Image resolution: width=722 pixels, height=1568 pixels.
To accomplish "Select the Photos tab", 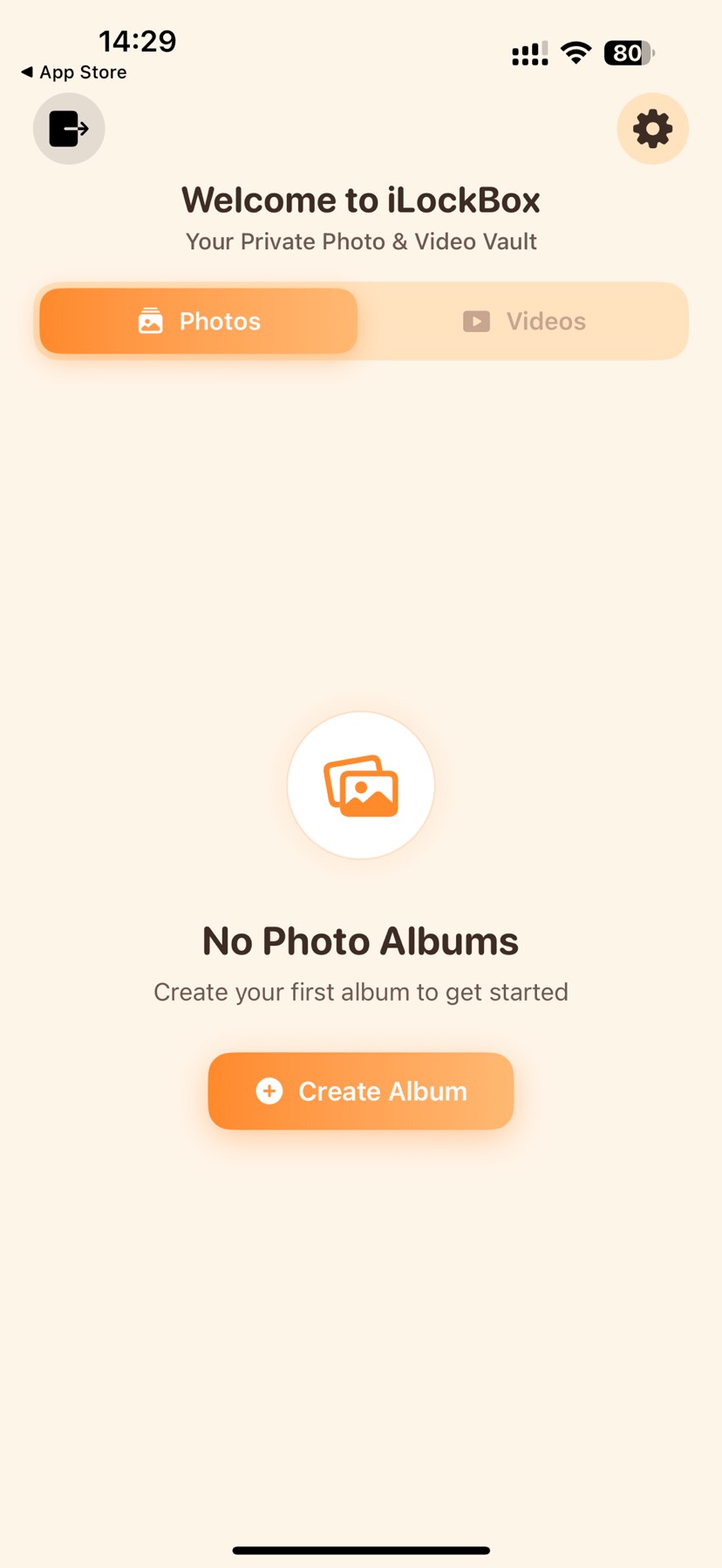I will pyautogui.click(x=199, y=321).
